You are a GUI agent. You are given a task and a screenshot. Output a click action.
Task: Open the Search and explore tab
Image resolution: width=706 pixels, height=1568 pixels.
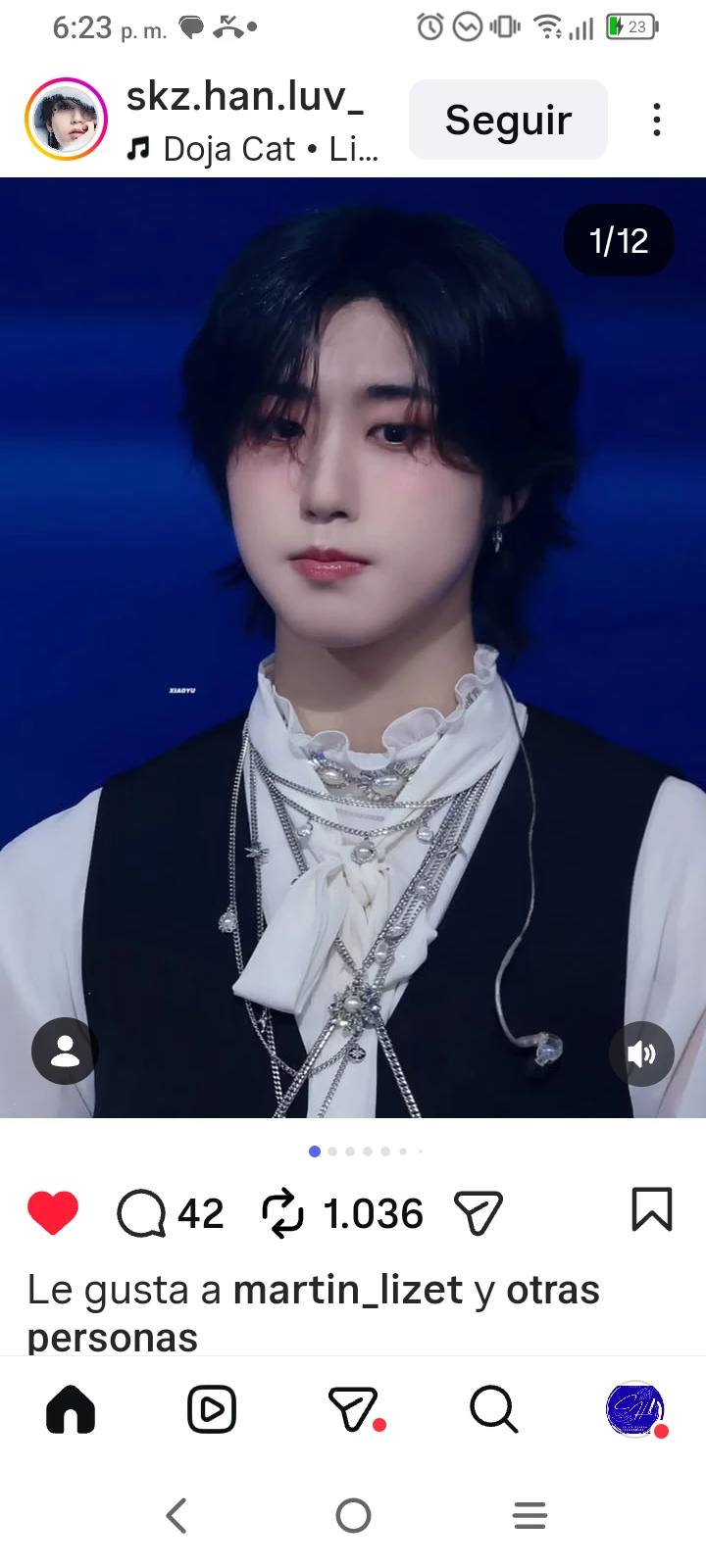click(x=493, y=1410)
